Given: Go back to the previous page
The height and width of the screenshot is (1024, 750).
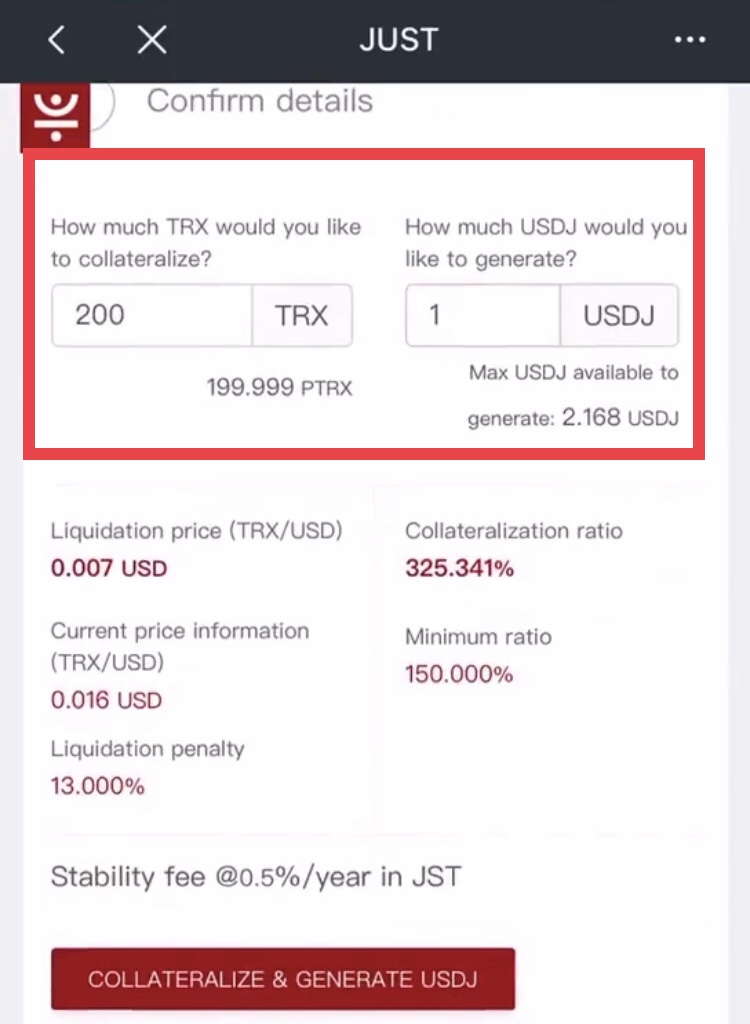Looking at the screenshot, I should (57, 40).
